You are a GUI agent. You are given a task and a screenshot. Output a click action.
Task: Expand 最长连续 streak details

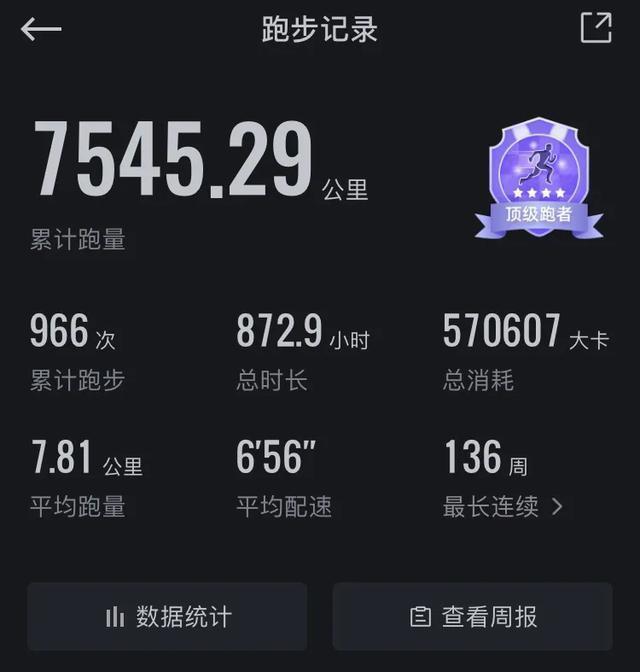click(503, 507)
